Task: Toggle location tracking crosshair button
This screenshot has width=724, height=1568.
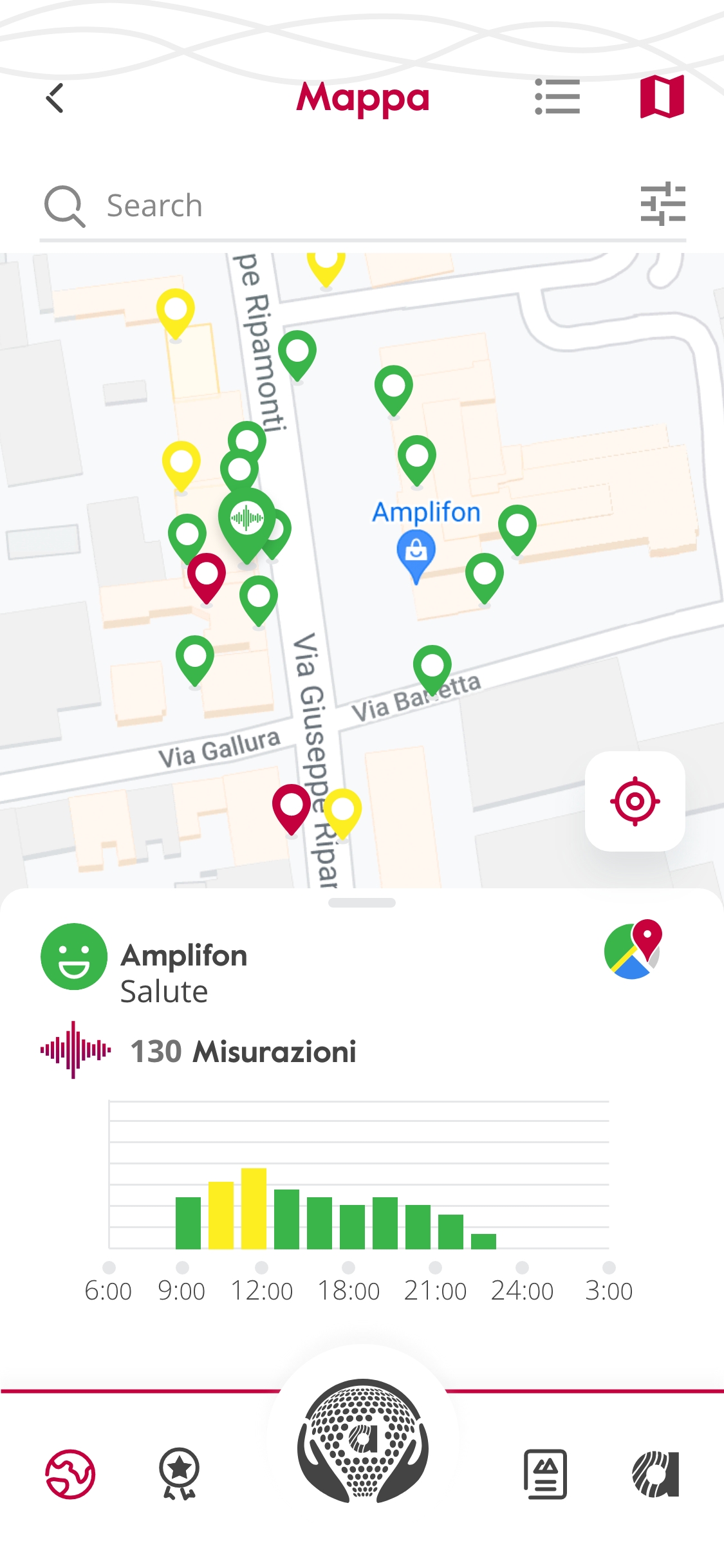Action: [634, 801]
